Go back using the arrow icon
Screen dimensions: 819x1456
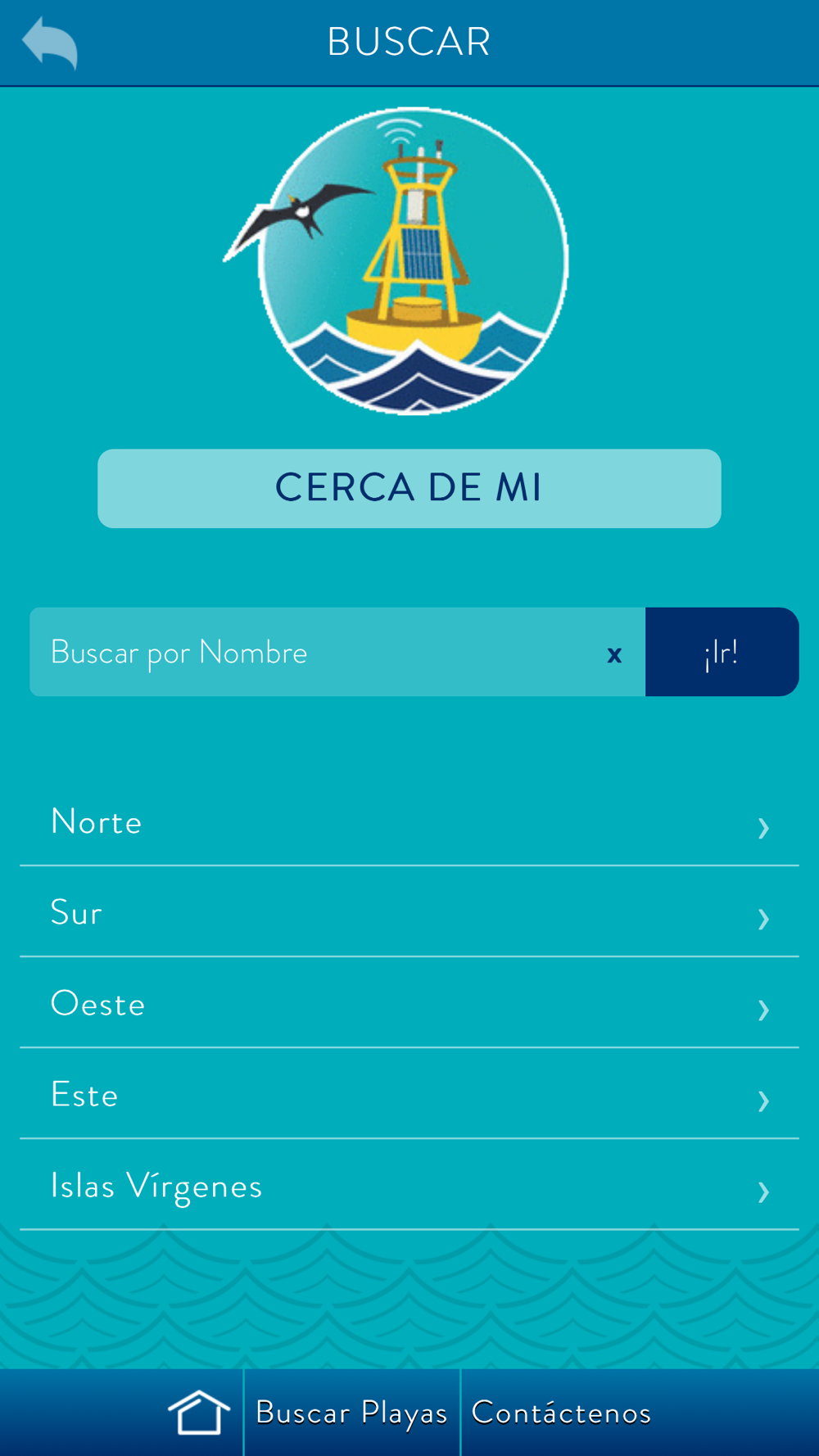(x=50, y=43)
